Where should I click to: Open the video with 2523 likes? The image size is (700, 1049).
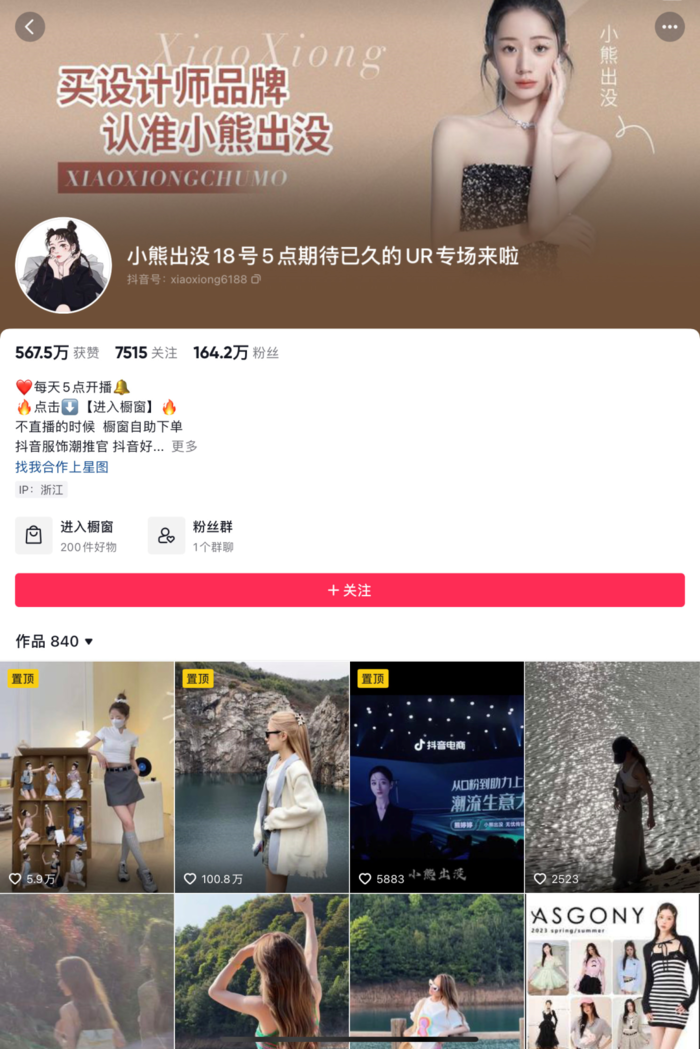pos(612,776)
